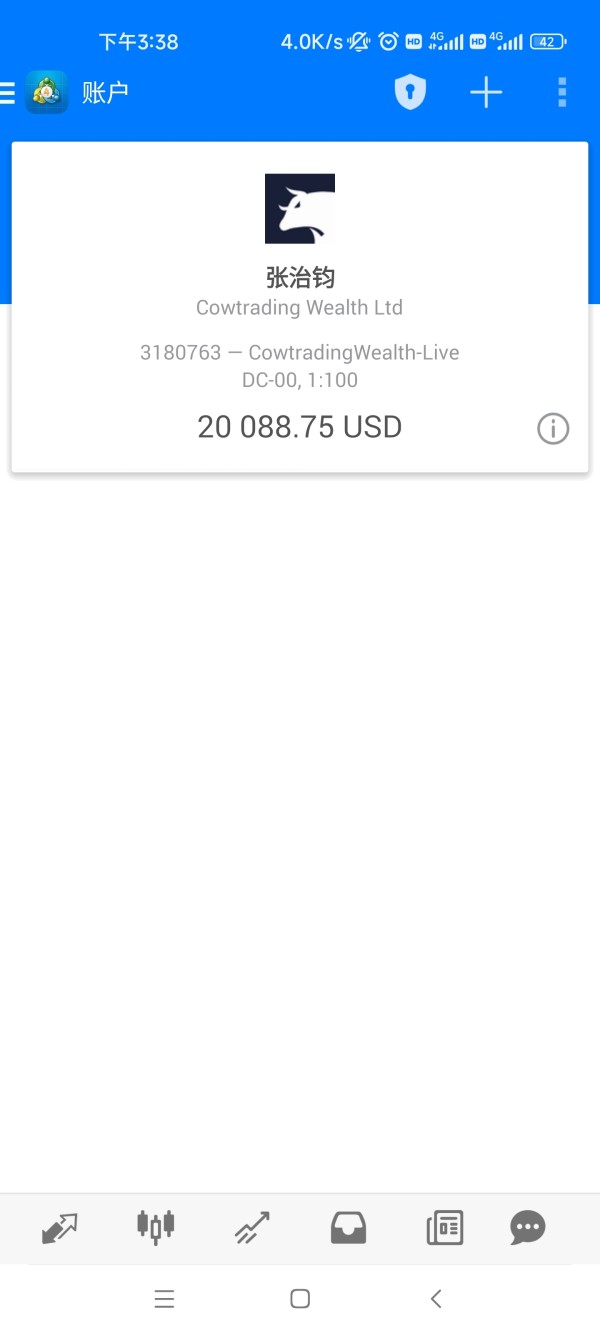Open the side drawer menu

tap(7, 93)
